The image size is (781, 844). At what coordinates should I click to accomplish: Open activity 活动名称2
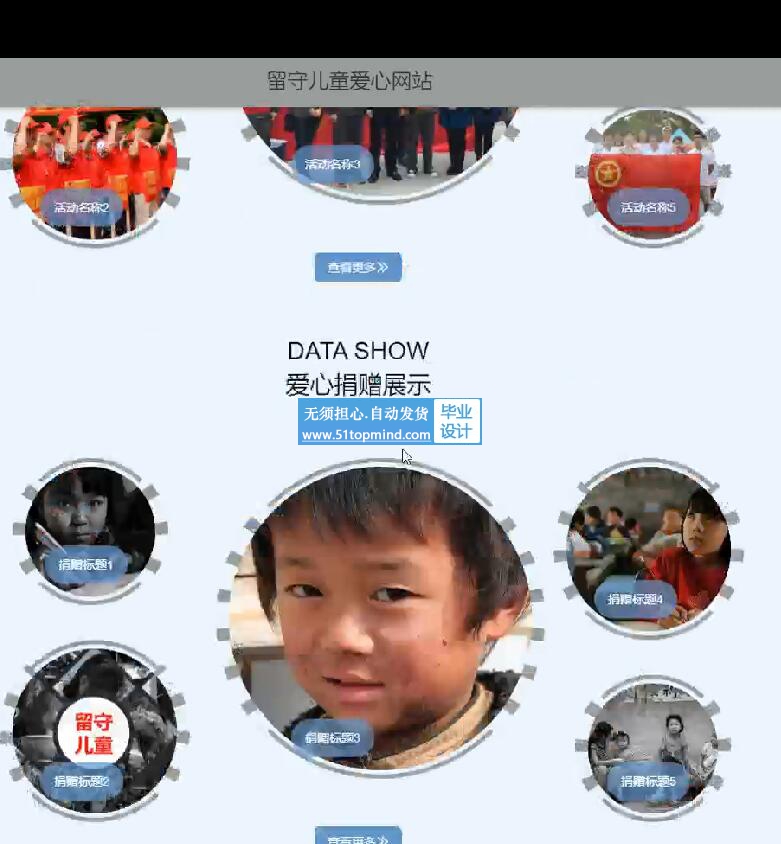[x=82, y=207]
